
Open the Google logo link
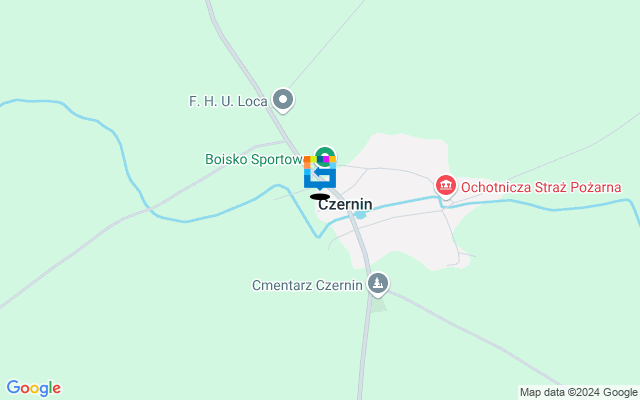pos(33,388)
